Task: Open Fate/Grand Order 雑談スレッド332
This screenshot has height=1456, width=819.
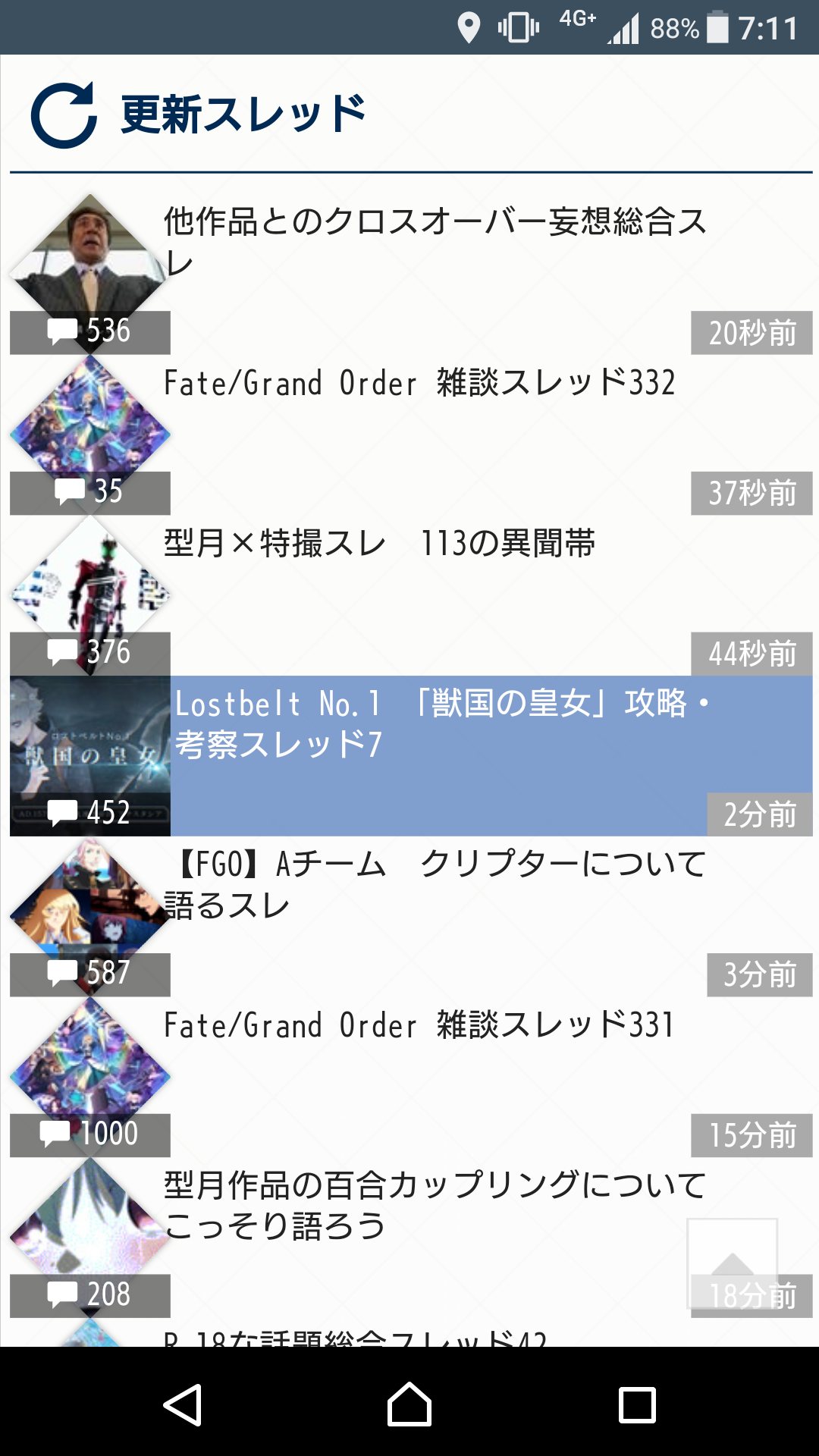Action: click(x=419, y=384)
